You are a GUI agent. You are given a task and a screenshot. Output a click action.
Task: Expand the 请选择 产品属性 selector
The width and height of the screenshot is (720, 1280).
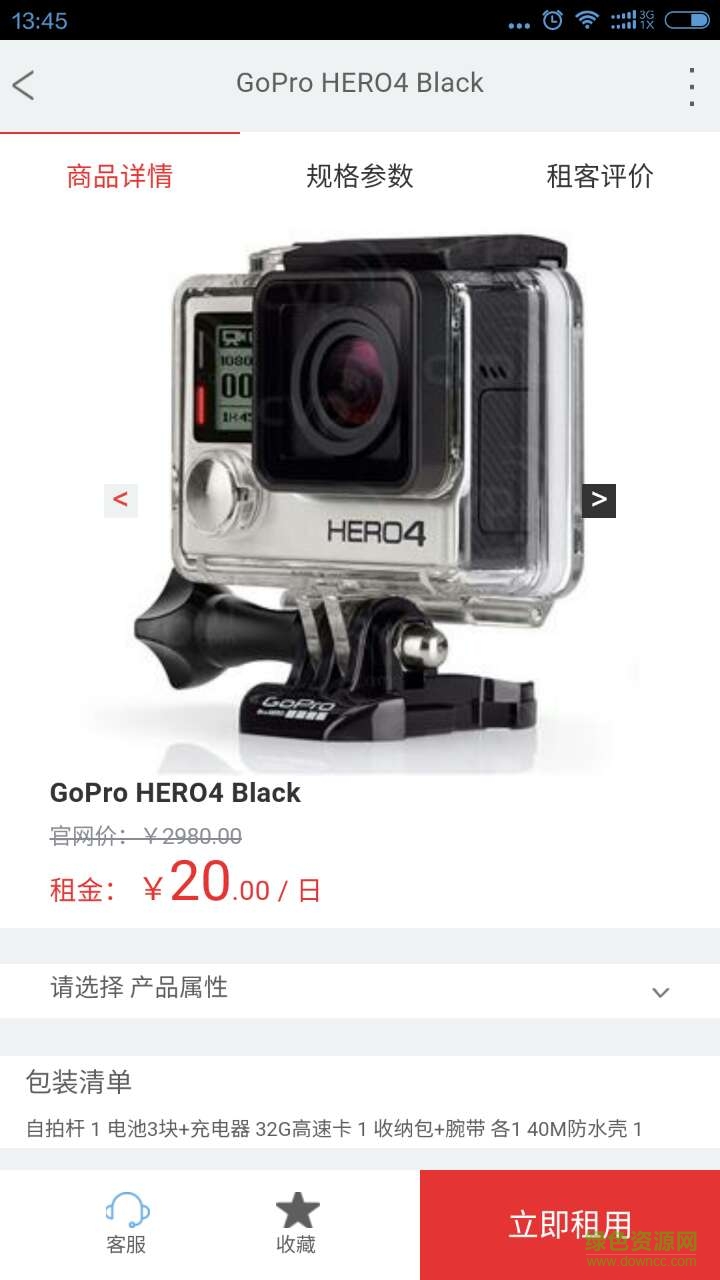[360, 990]
